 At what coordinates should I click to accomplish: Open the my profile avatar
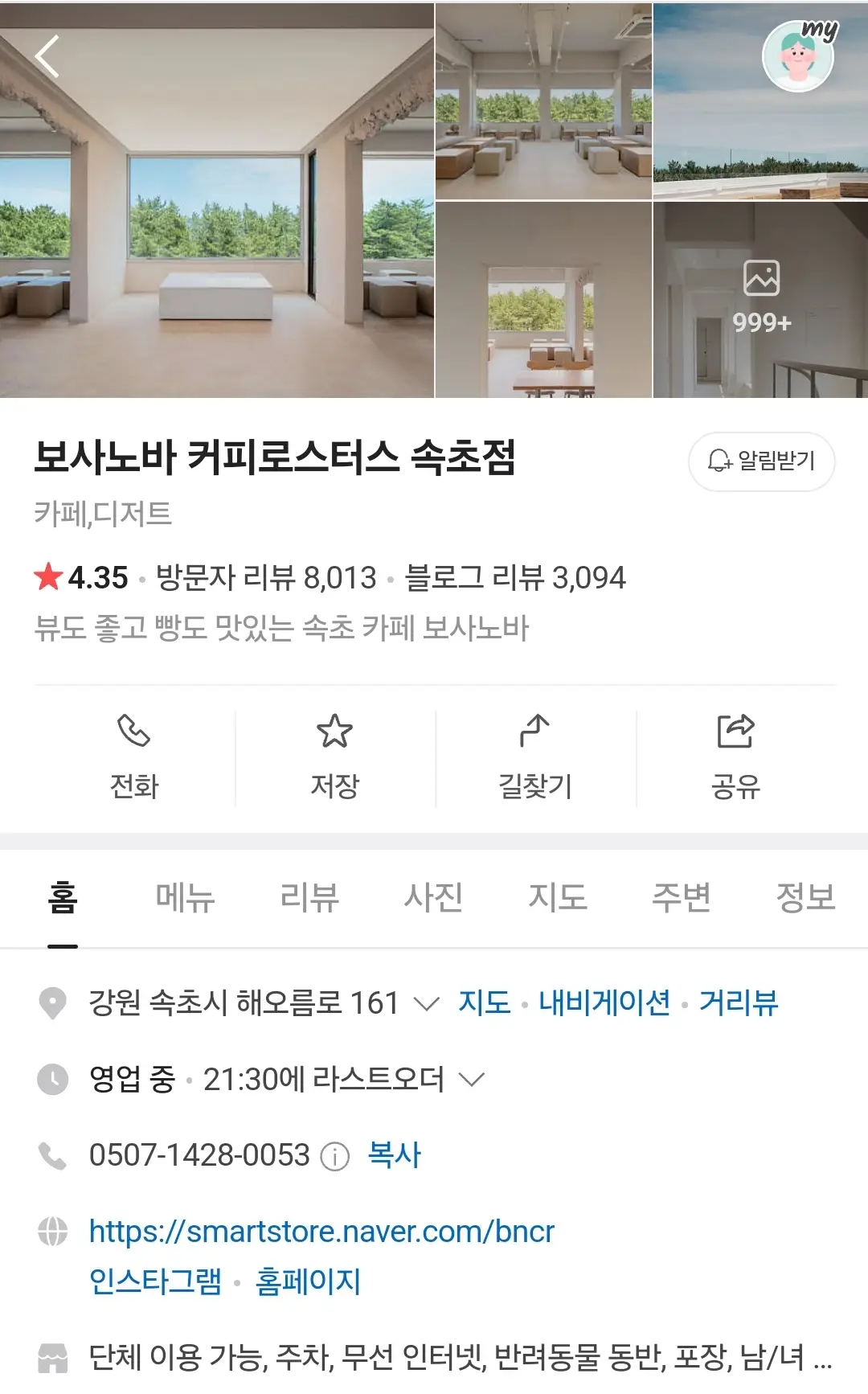click(798, 57)
